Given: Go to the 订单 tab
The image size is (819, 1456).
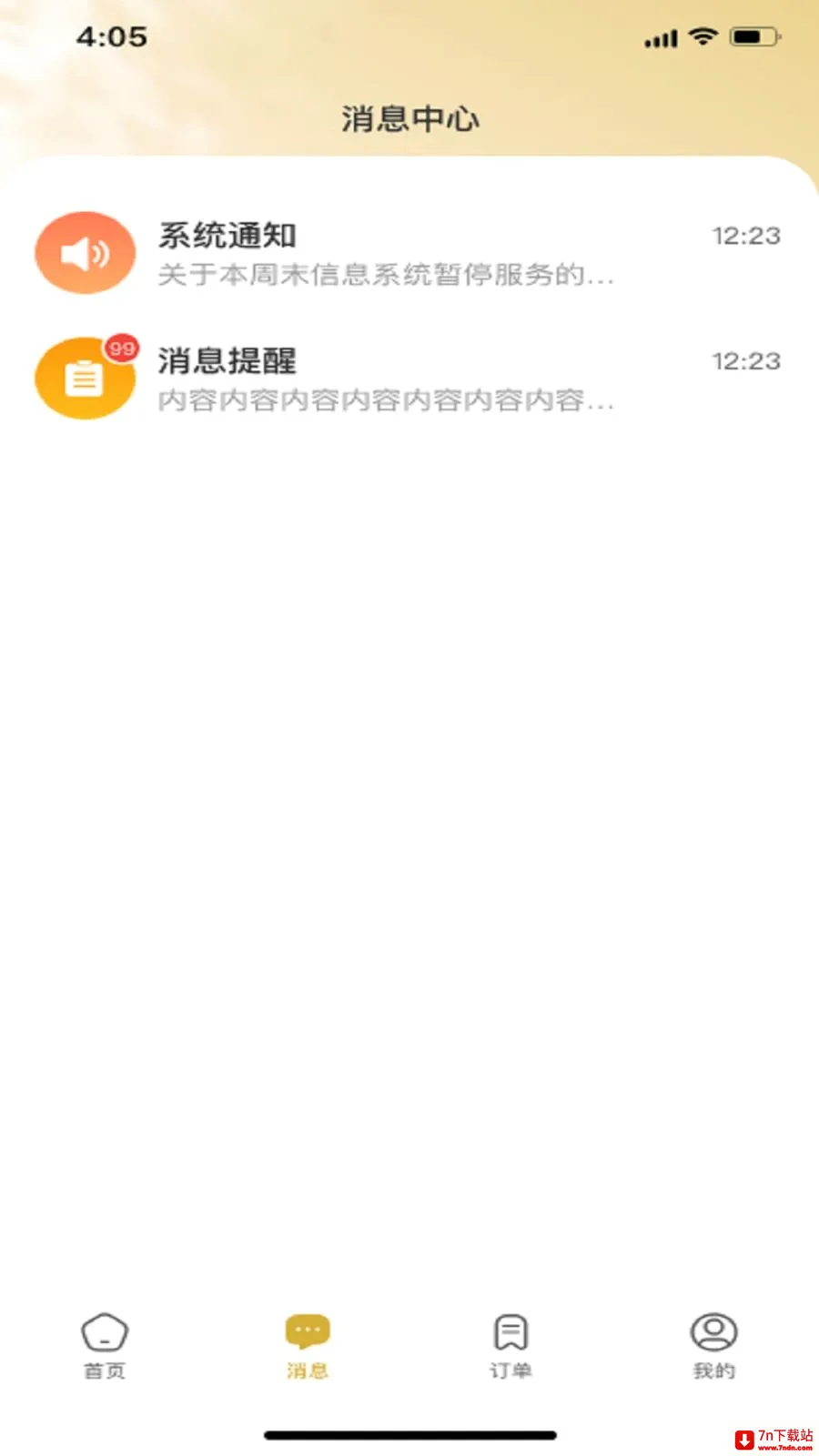Looking at the screenshot, I should coord(511,1347).
